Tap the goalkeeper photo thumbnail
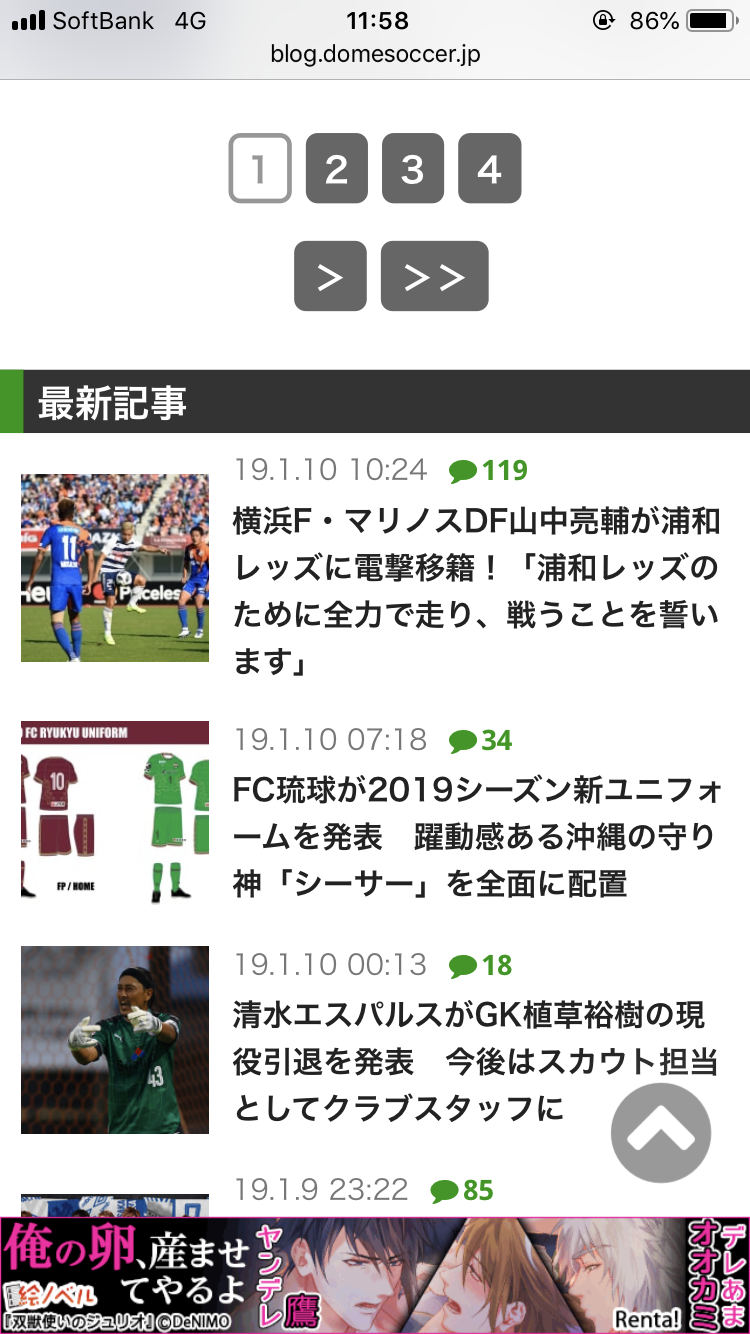The height and width of the screenshot is (1334, 750). (x=115, y=1040)
